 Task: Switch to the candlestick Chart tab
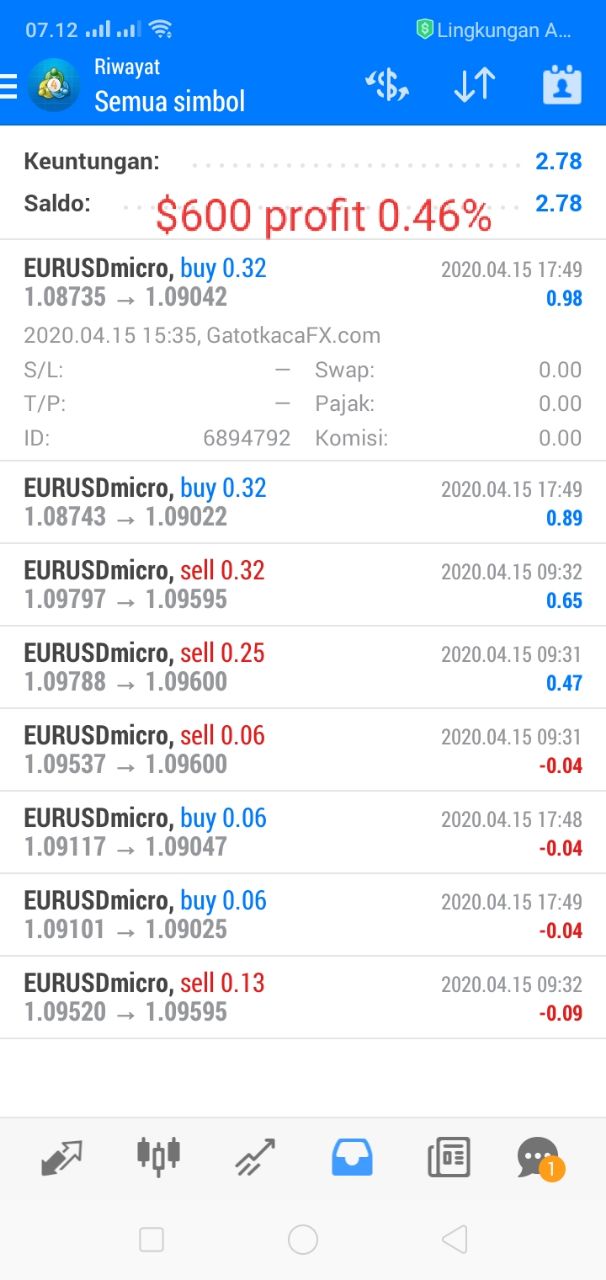tap(158, 1156)
